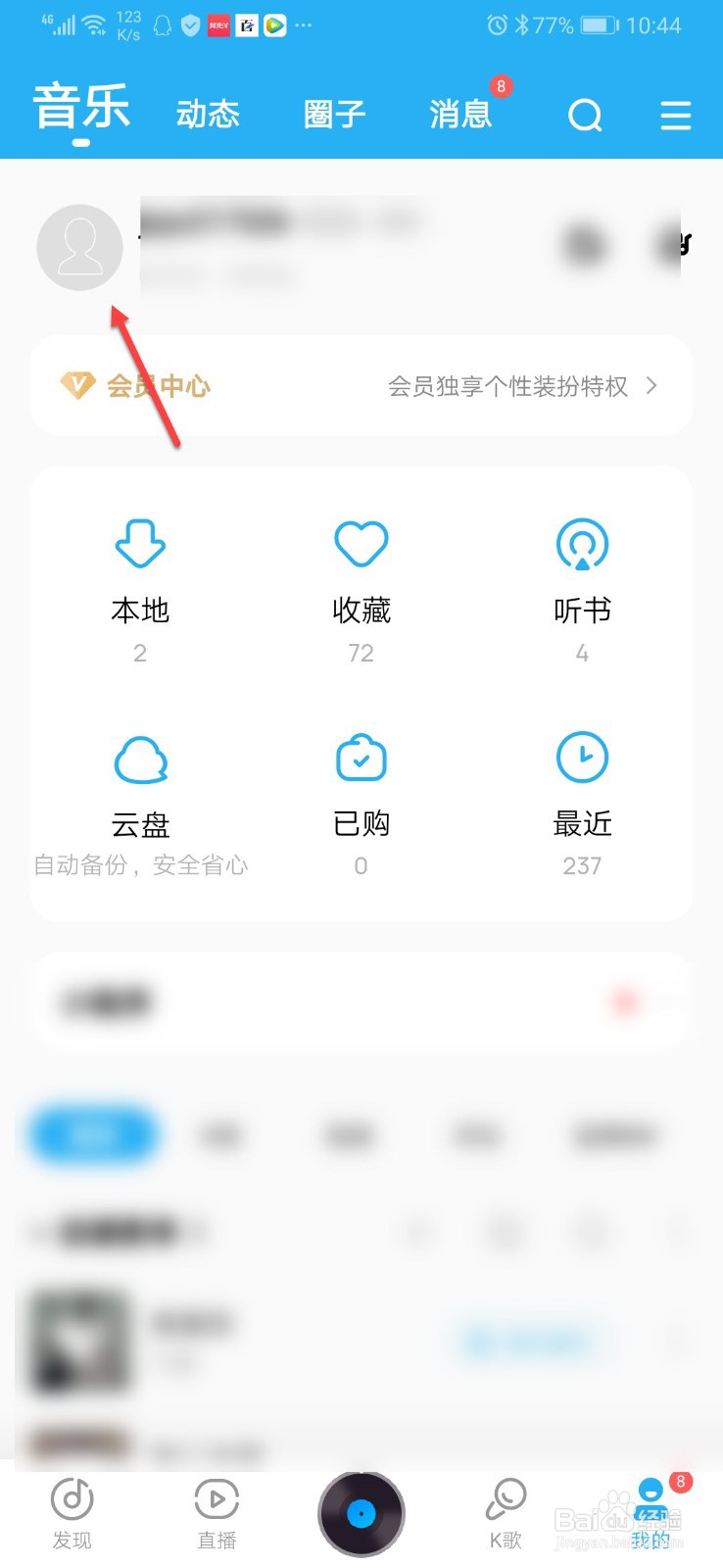Viewport: 723px width, 1568px height.
Task: Open 消息 messages with 8 notifications
Action: click(x=460, y=115)
